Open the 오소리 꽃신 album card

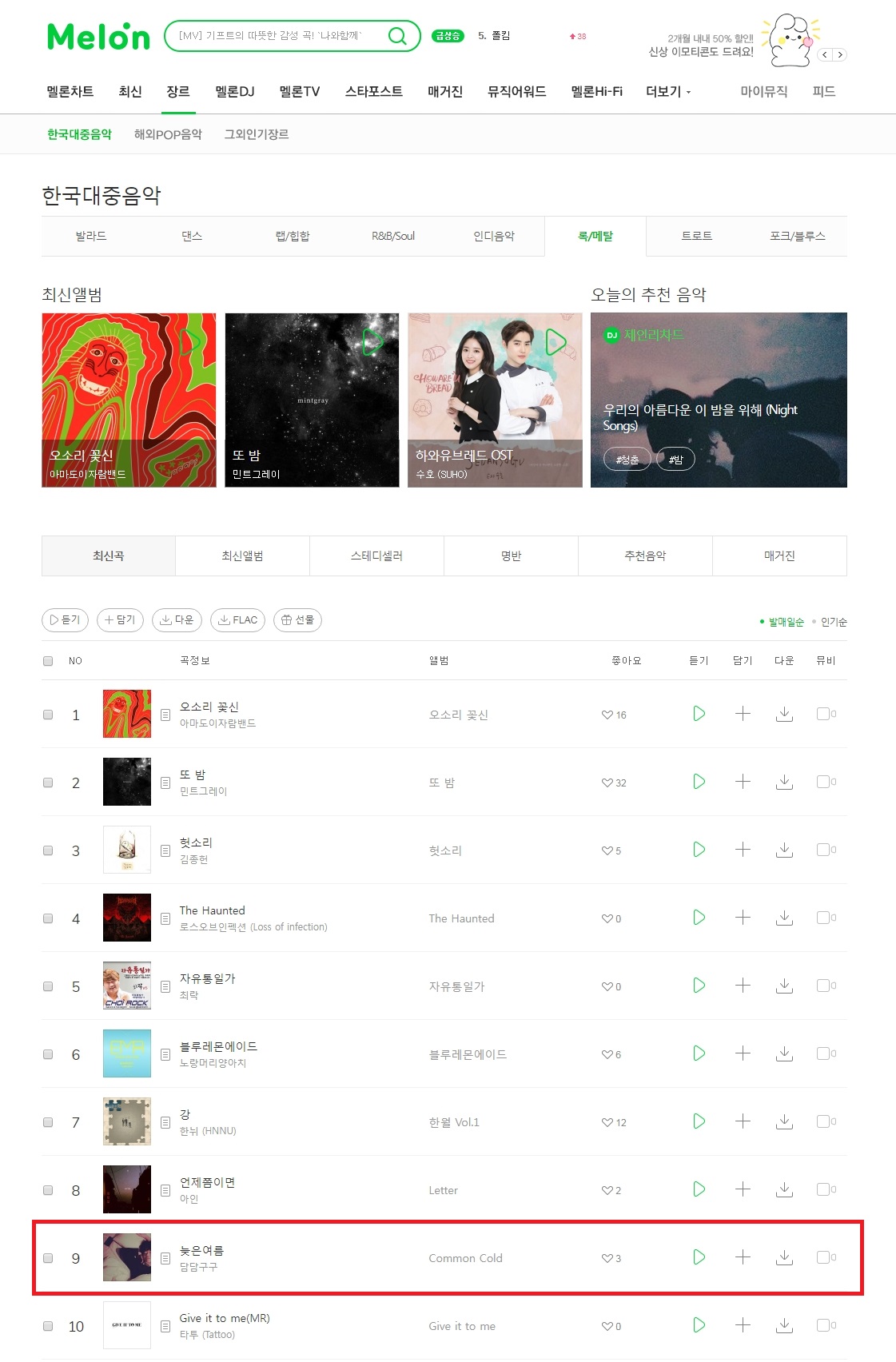coord(129,400)
